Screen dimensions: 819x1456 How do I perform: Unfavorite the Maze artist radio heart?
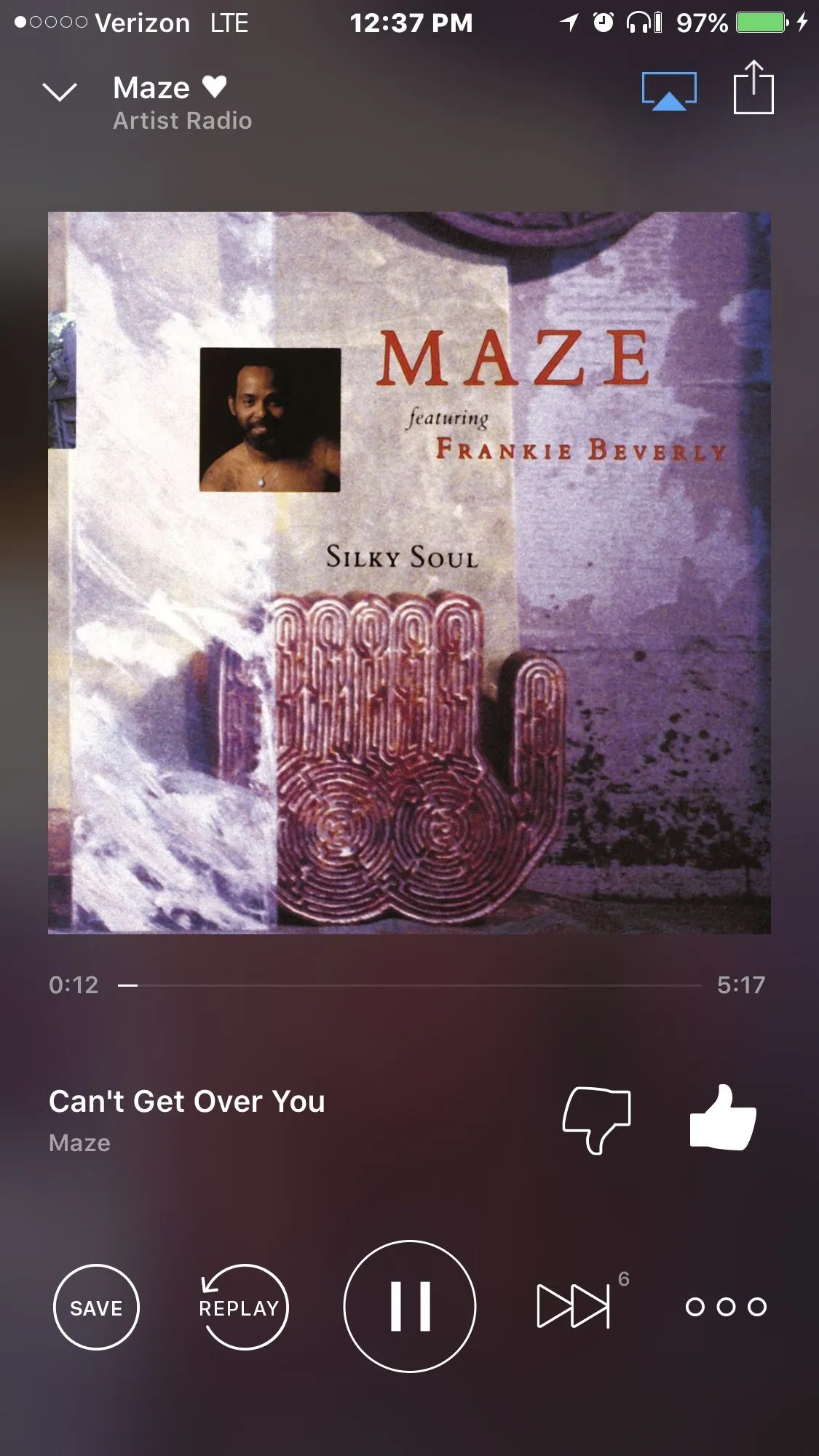pos(214,87)
